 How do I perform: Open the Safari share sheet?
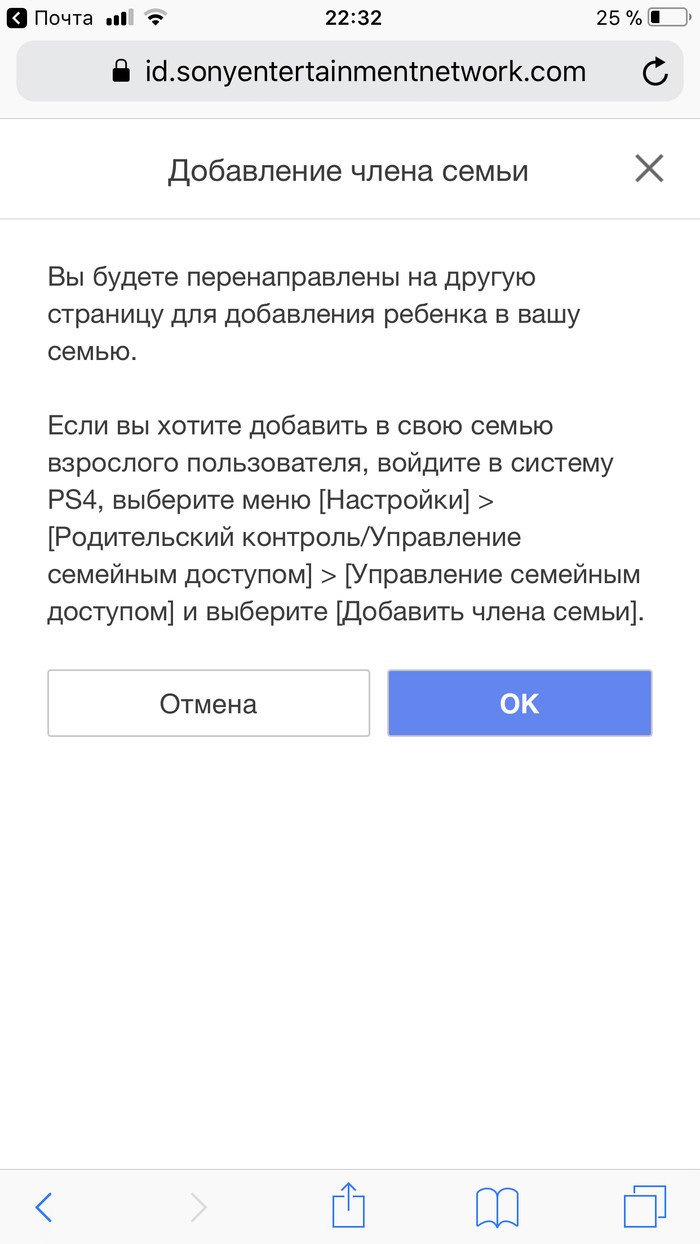coord(347,1205)
